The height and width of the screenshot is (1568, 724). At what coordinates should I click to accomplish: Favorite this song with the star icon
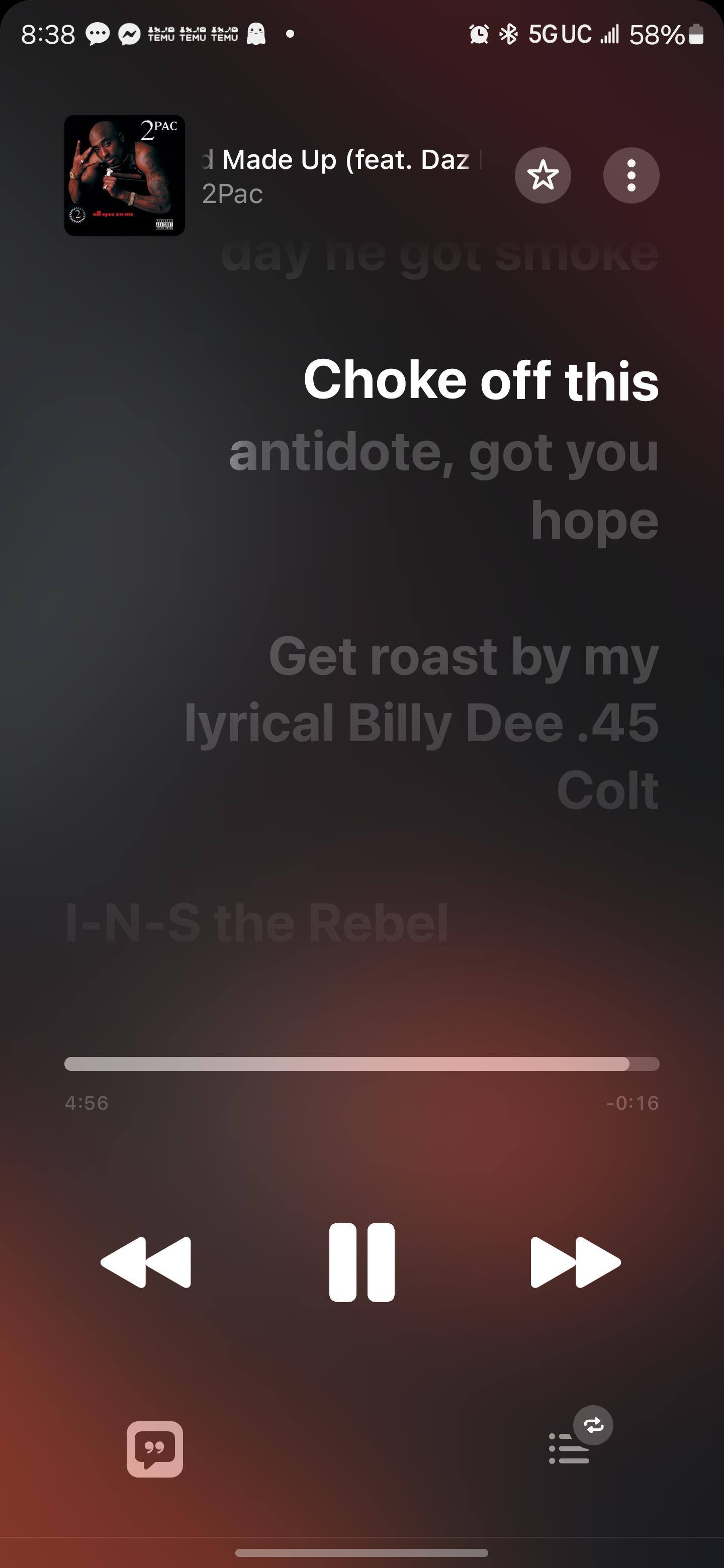pos(542,175)
